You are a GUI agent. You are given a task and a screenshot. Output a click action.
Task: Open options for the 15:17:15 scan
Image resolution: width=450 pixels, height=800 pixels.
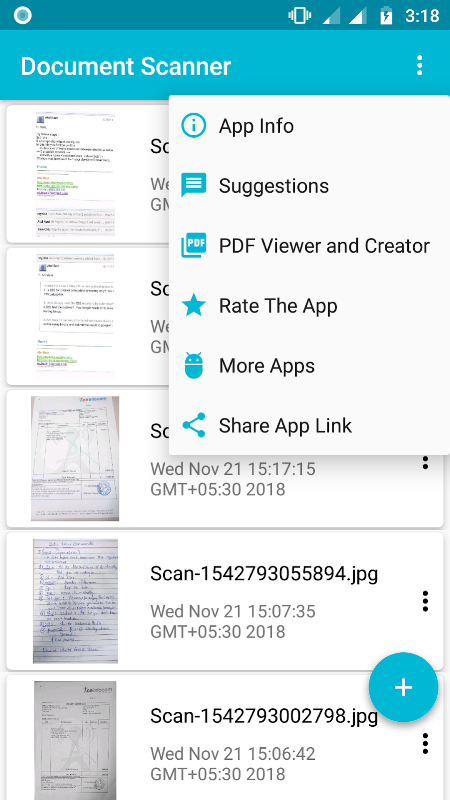point(425,462)
